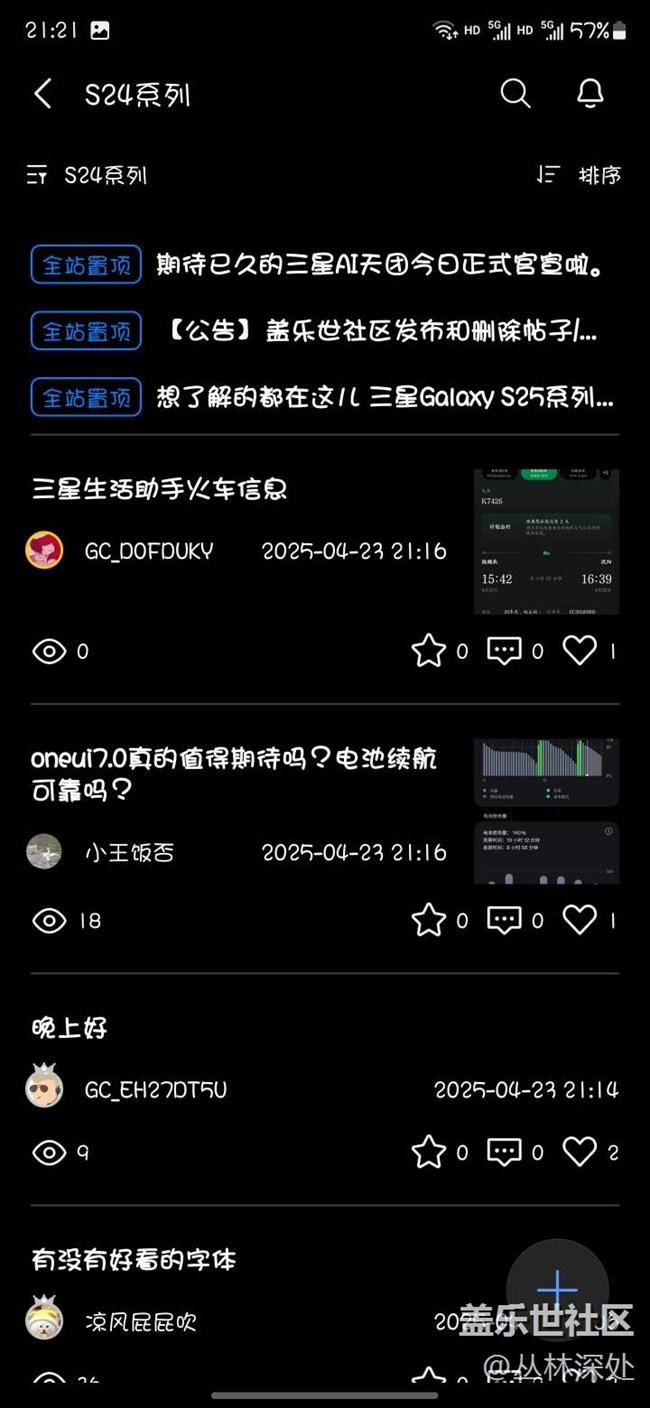The height and width of the screenshot is (1408, 650).
Task: Open the post 三星生活助手火车信息
Action: pos(160,489)
